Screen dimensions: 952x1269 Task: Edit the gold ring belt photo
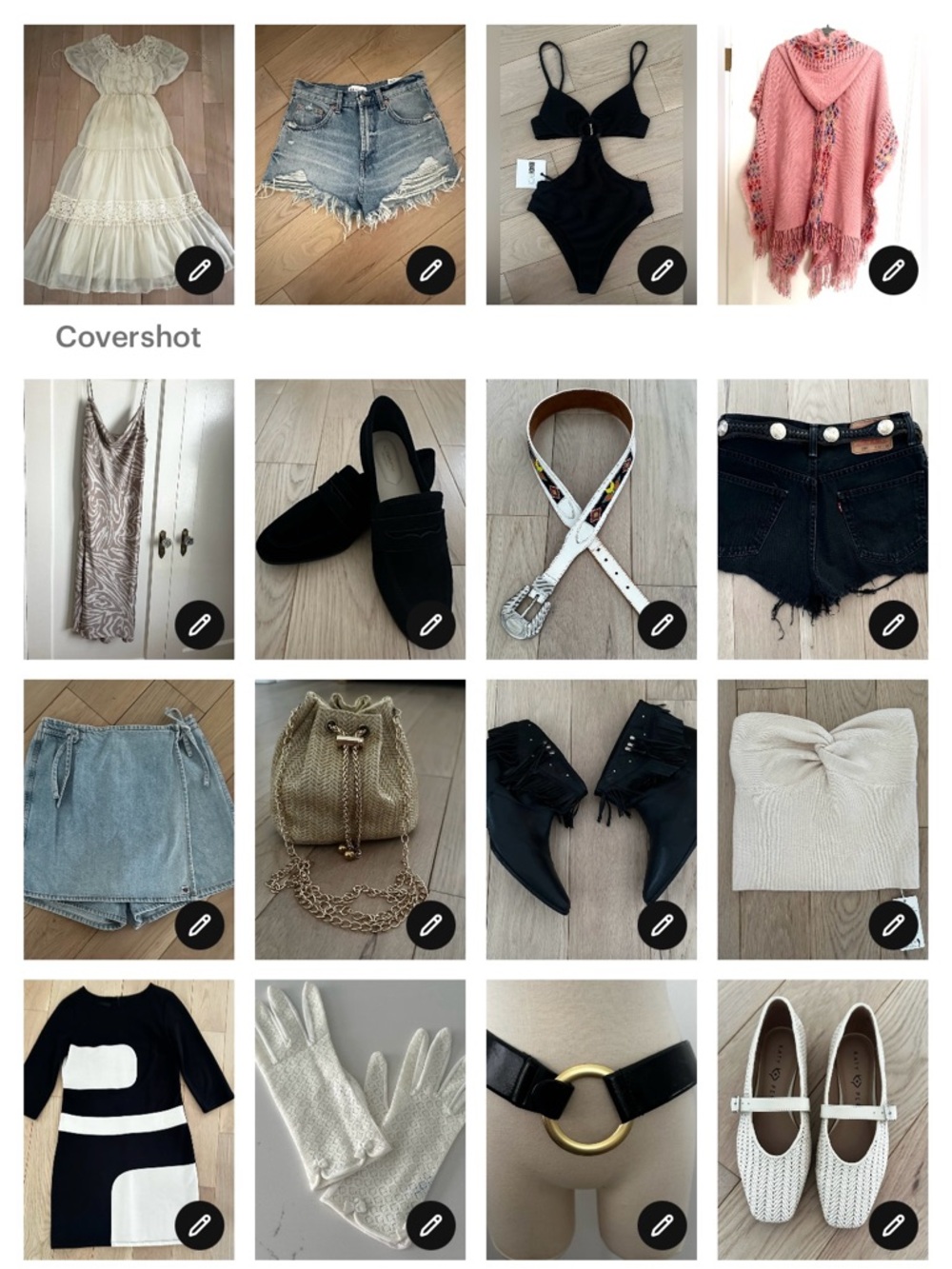click(662, 1225)
